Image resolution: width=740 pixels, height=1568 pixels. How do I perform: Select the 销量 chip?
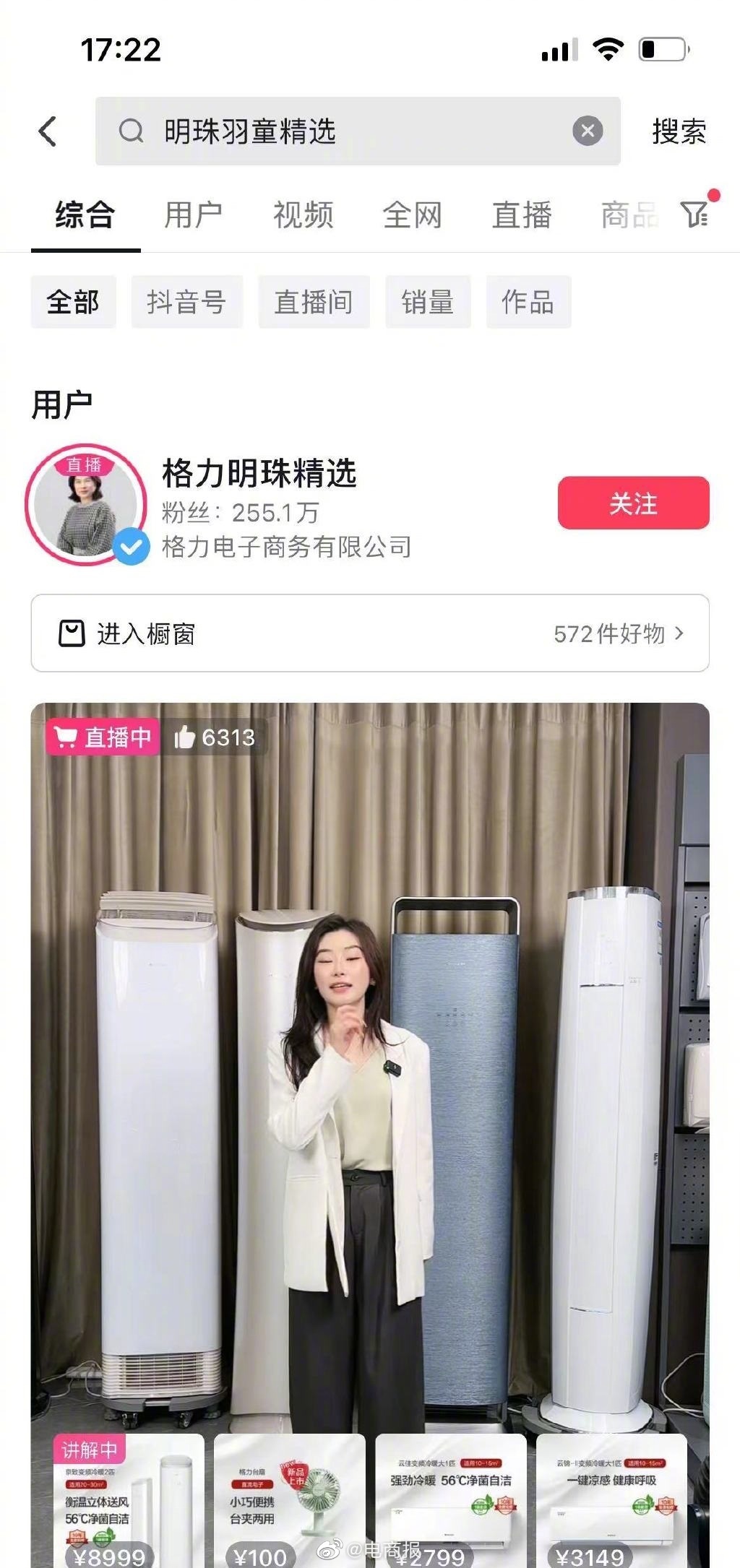pos(428,302)
